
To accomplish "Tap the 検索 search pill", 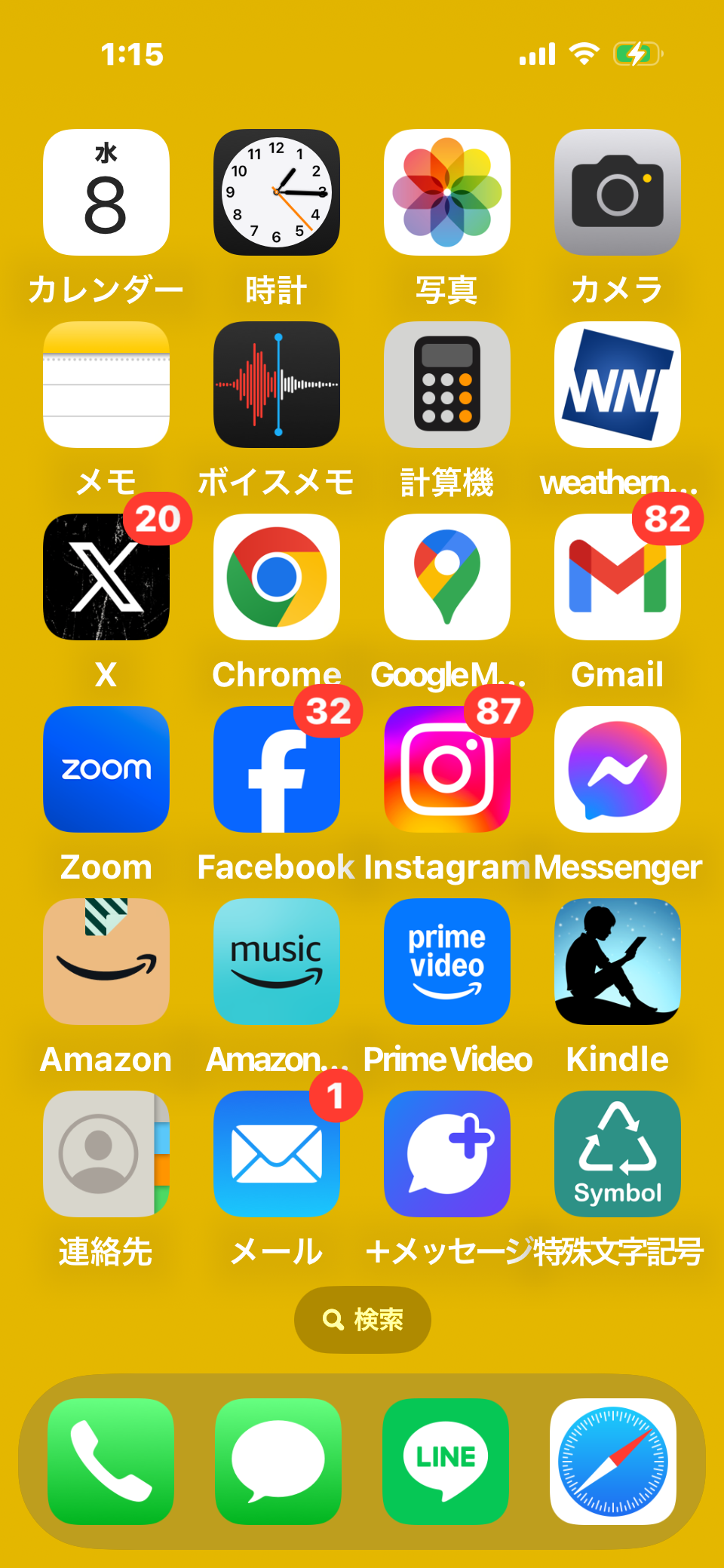I will (363, 1320).
